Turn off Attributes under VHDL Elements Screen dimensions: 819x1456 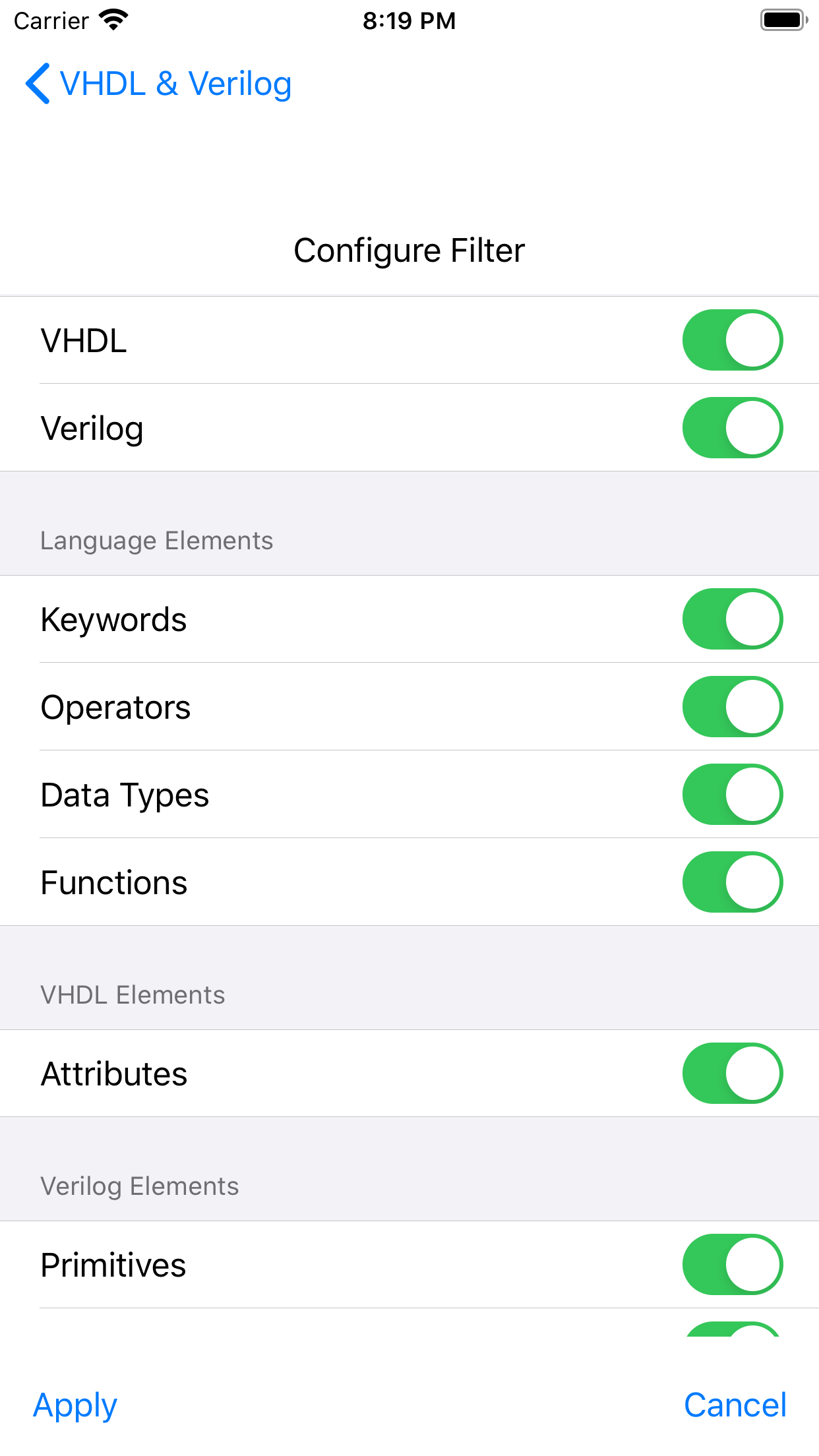click(x=733, y=1074)
